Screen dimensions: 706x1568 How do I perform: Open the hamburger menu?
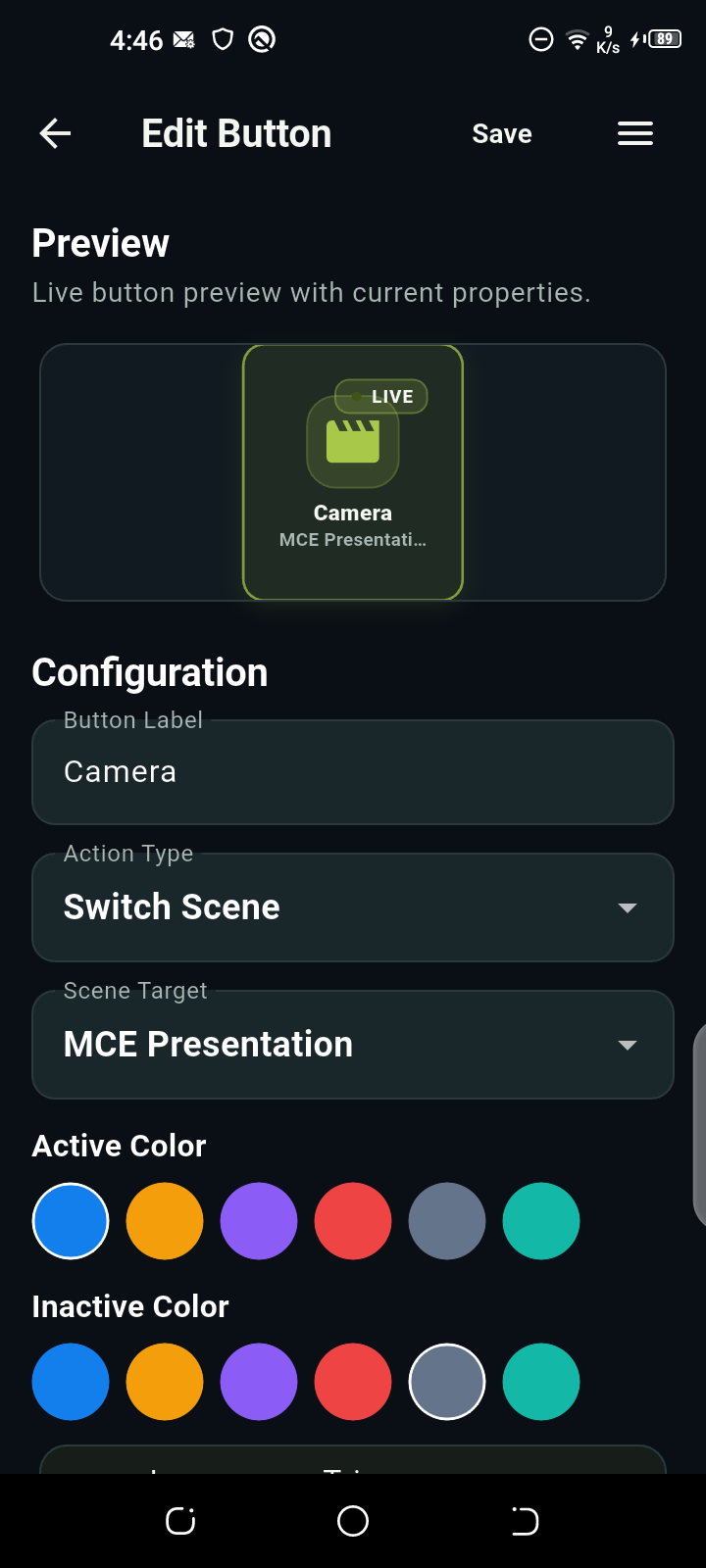635,133
